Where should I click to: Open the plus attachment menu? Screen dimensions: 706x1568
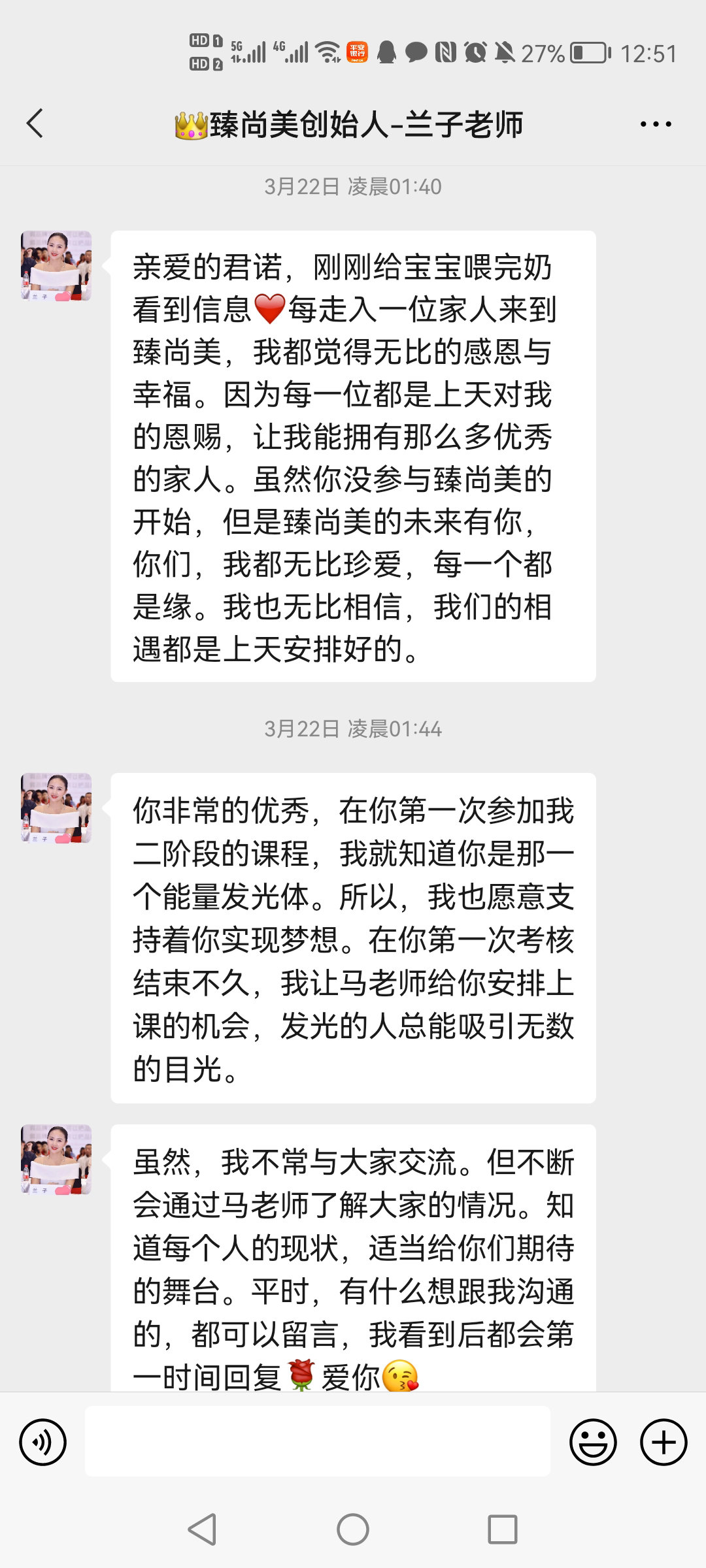click(664, 1442)
